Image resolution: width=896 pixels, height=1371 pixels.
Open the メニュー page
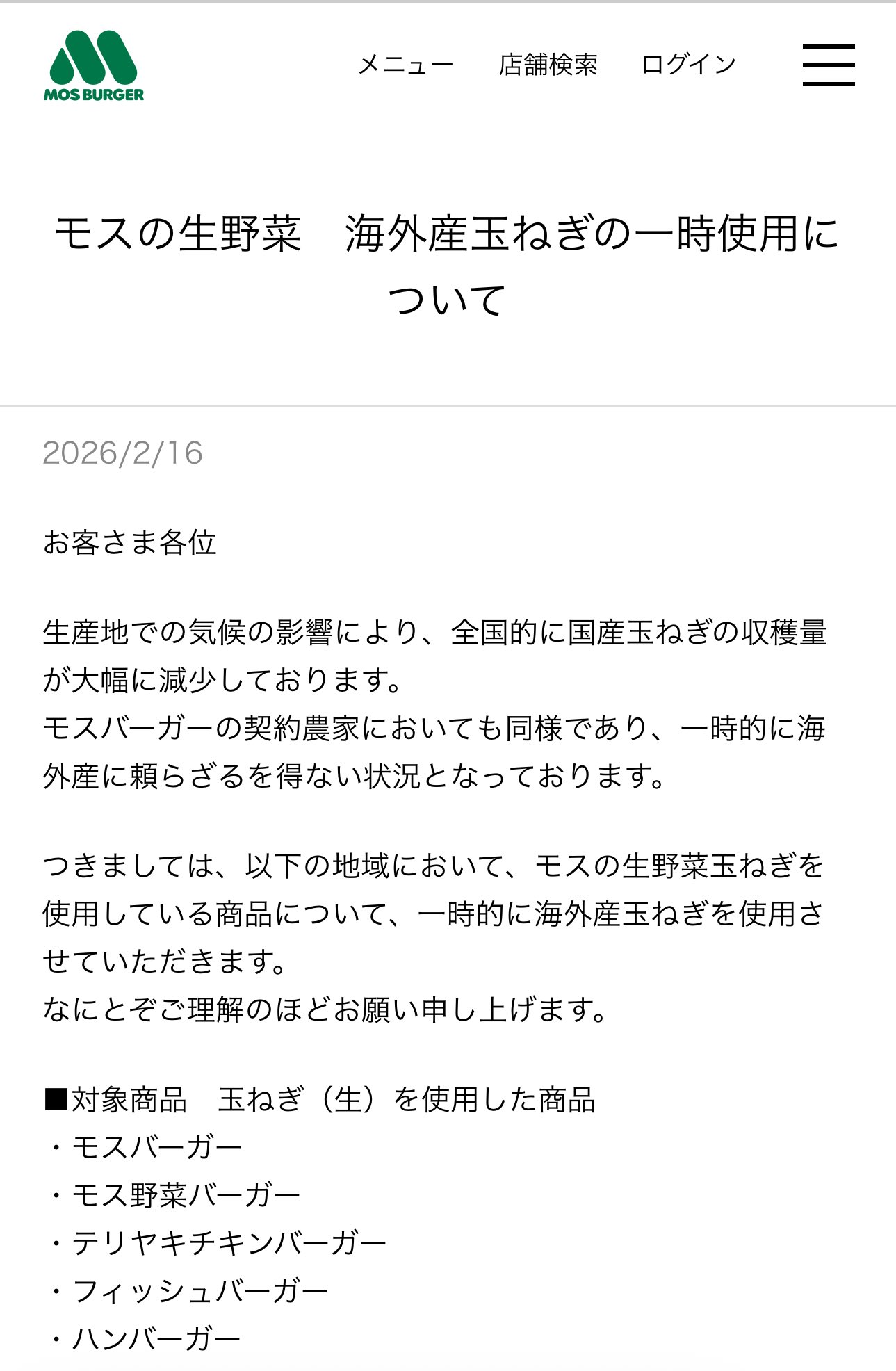click(x=405, y=65)
